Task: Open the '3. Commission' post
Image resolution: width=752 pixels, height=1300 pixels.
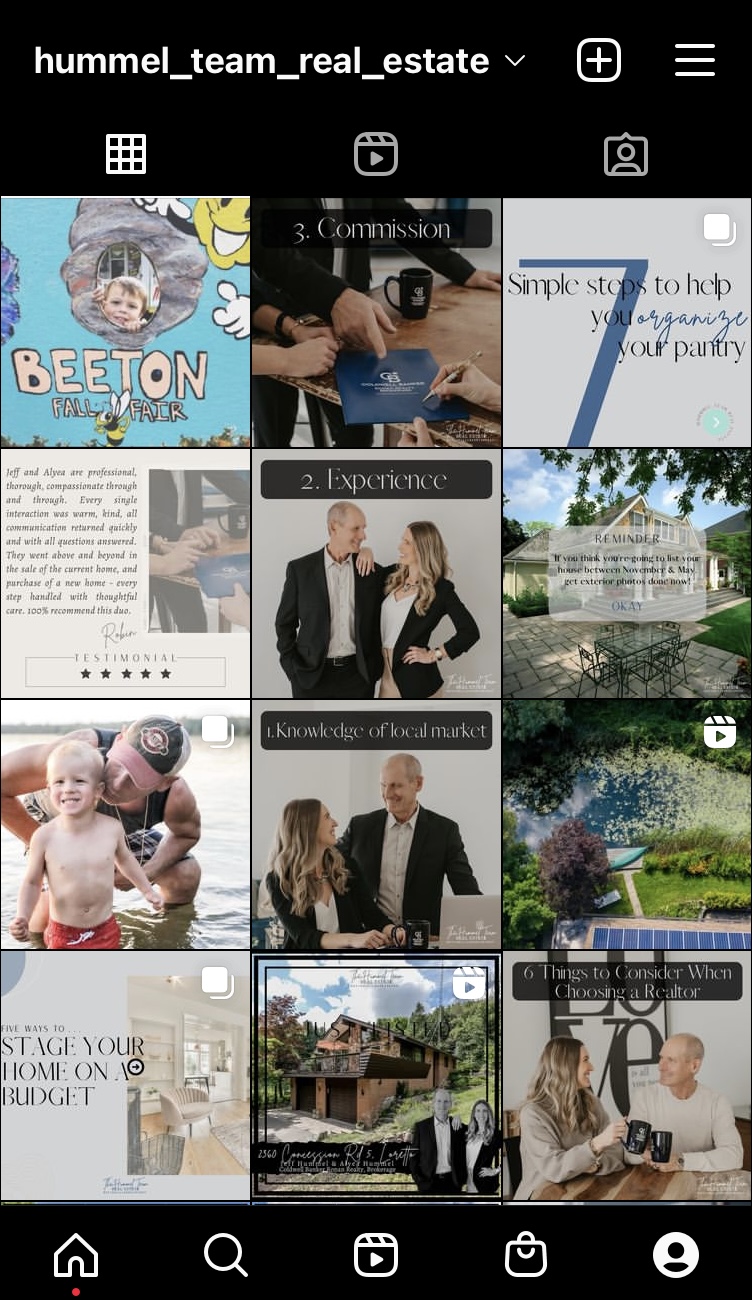Action: coord(376,322)
